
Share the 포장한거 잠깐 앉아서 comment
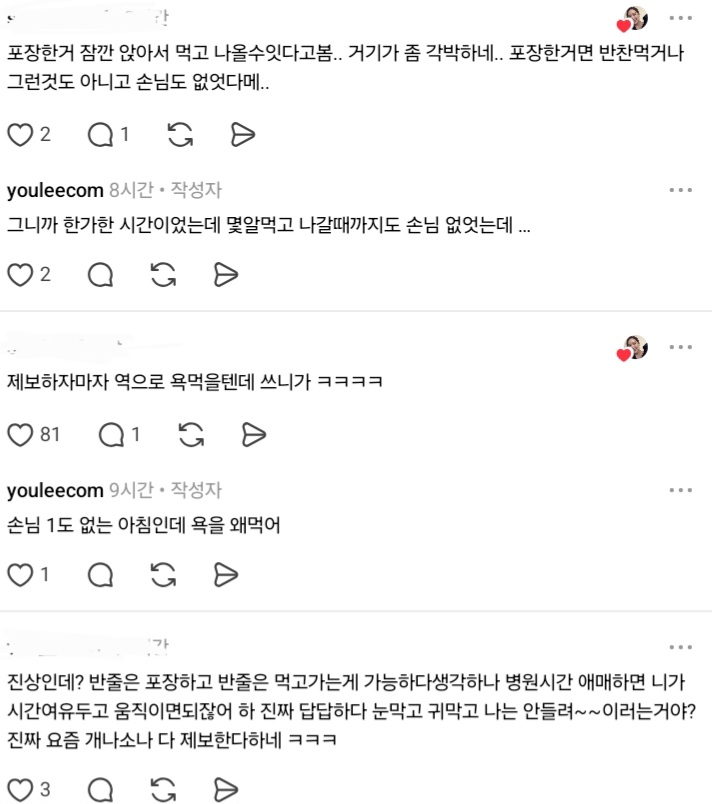pyautogui.click(x=243, y=134)
